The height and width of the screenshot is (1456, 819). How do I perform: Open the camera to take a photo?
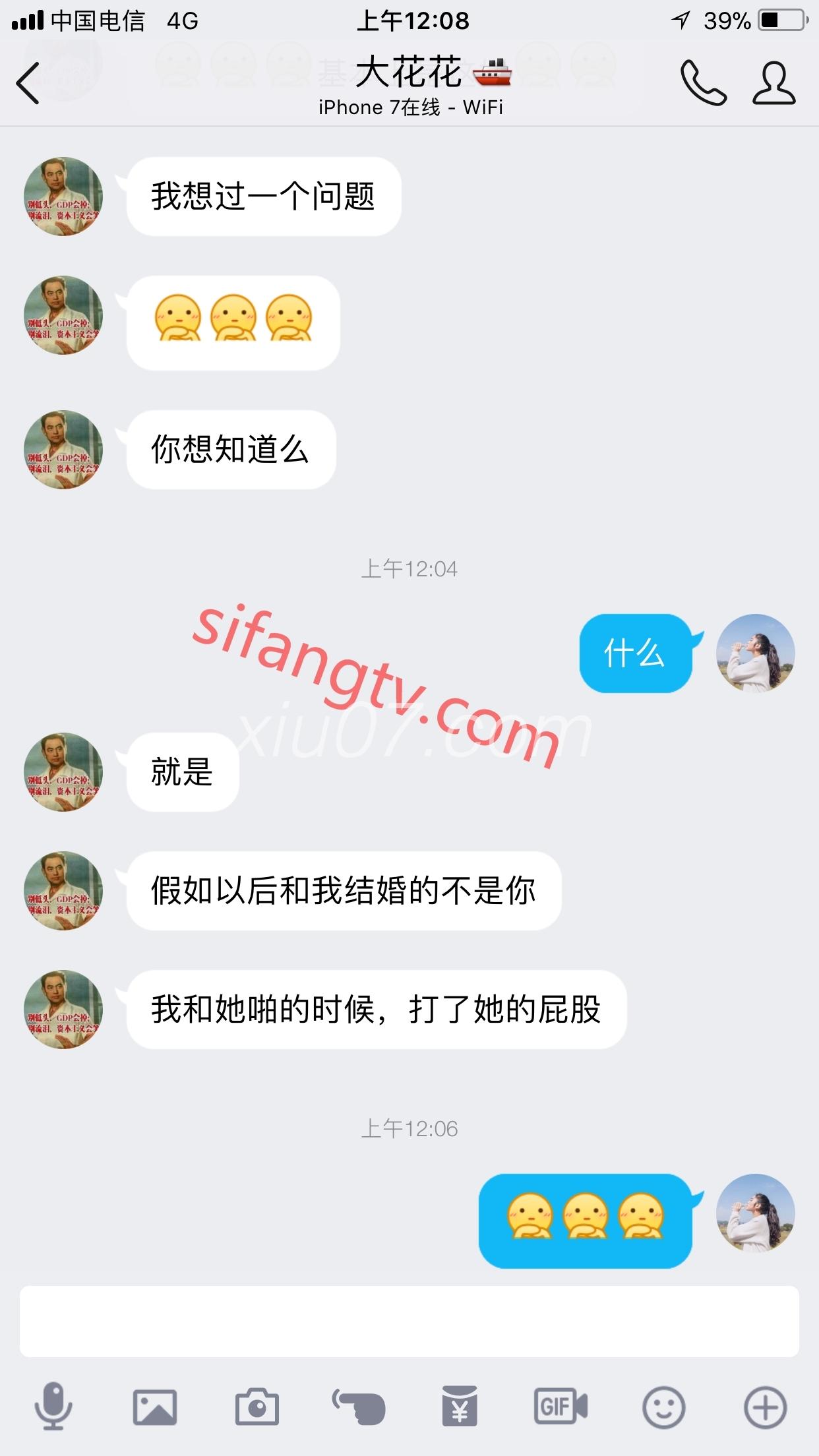click(x=257, y=1407)
